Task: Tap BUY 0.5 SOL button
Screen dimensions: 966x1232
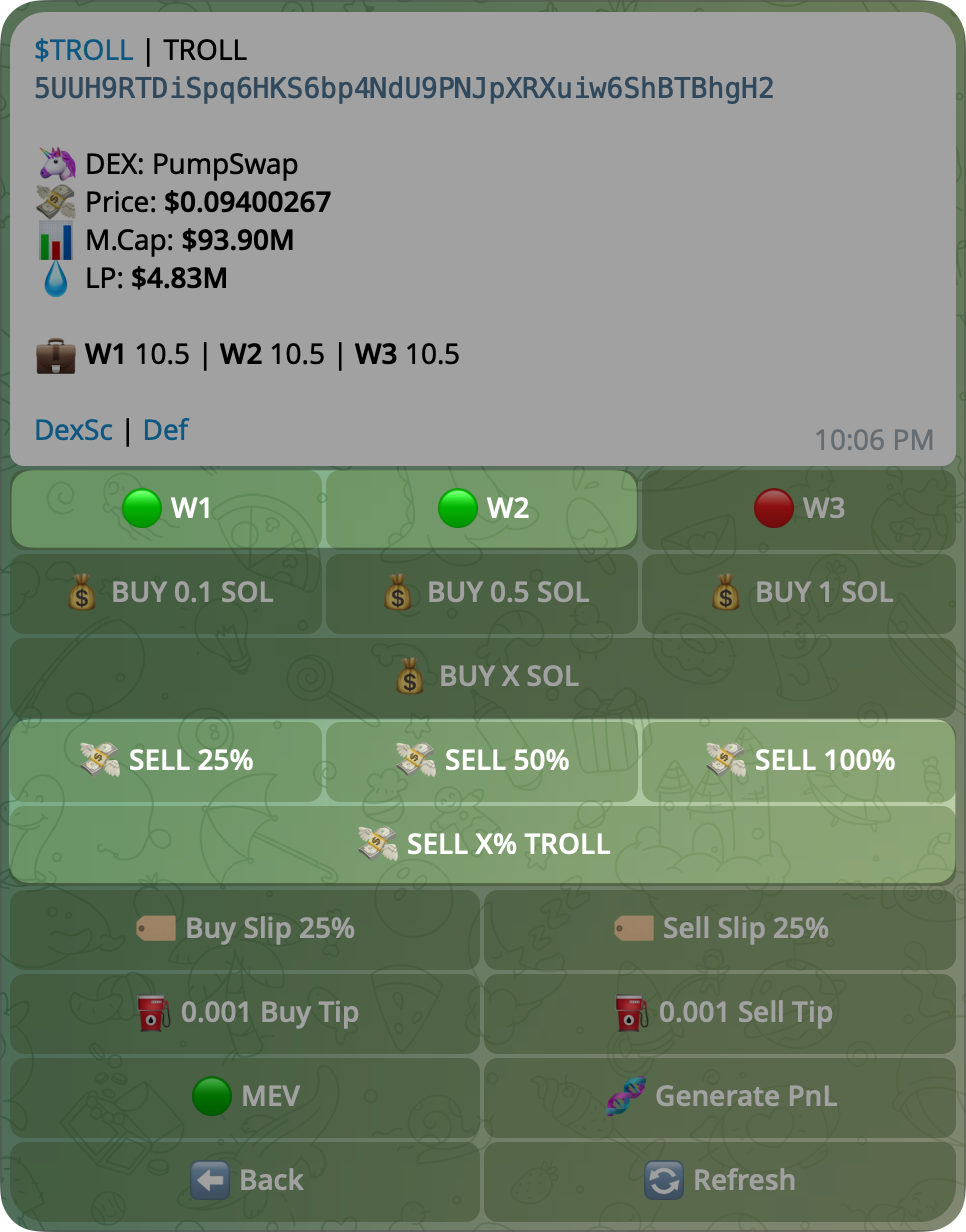Action: pyautogui.click(x=481, y=592)
